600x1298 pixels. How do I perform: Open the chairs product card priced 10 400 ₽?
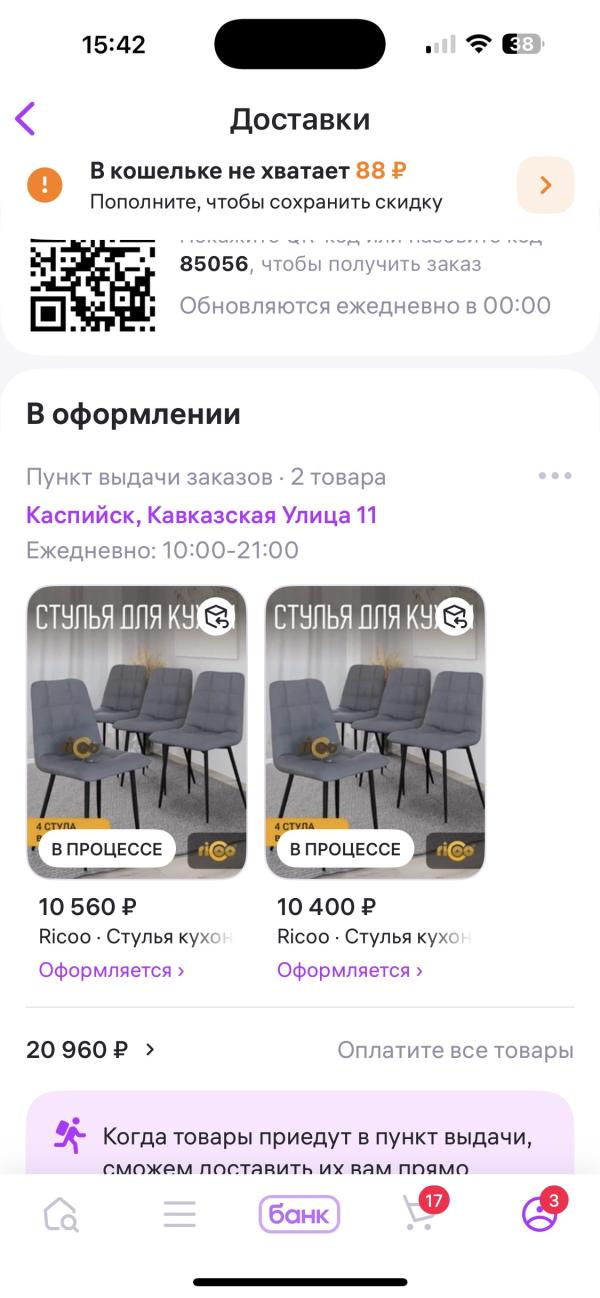point(375,732)
